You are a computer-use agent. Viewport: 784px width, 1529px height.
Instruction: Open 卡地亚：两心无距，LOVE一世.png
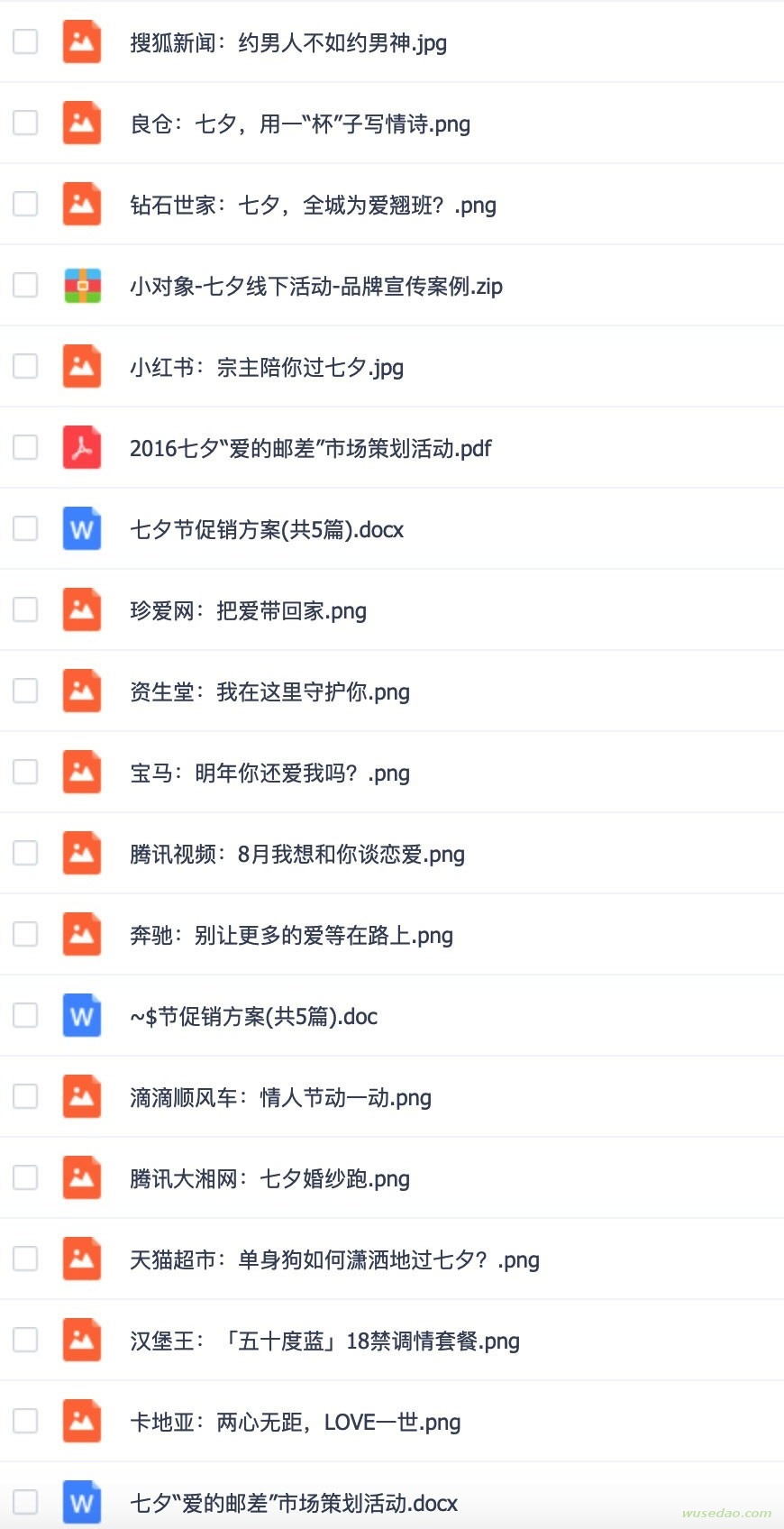[x=295, y=1422]
